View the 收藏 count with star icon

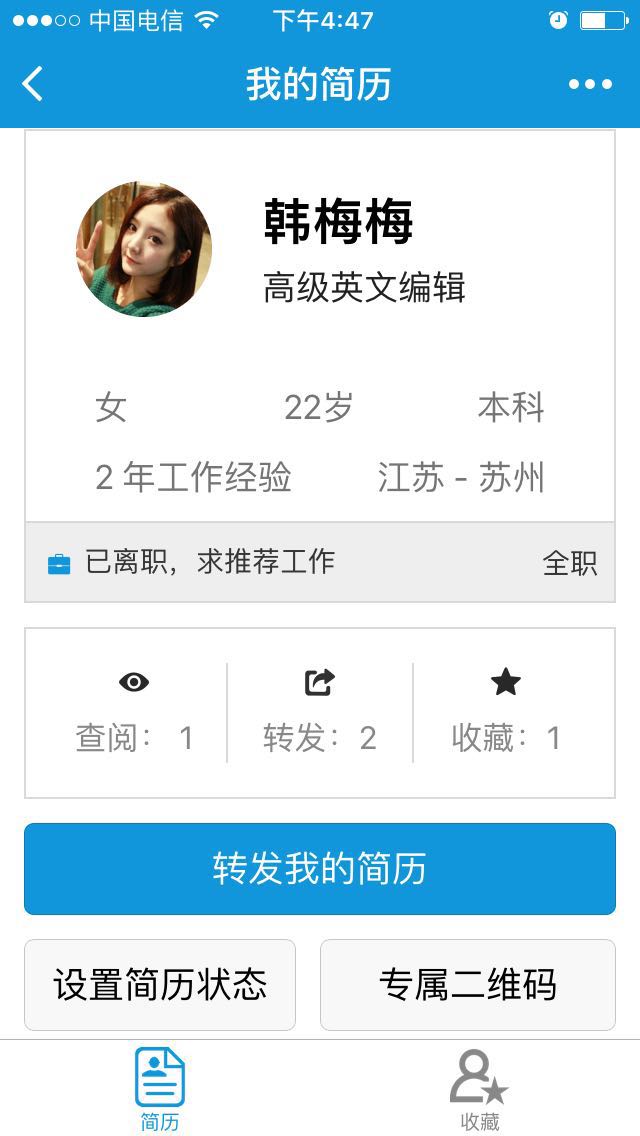506,713
